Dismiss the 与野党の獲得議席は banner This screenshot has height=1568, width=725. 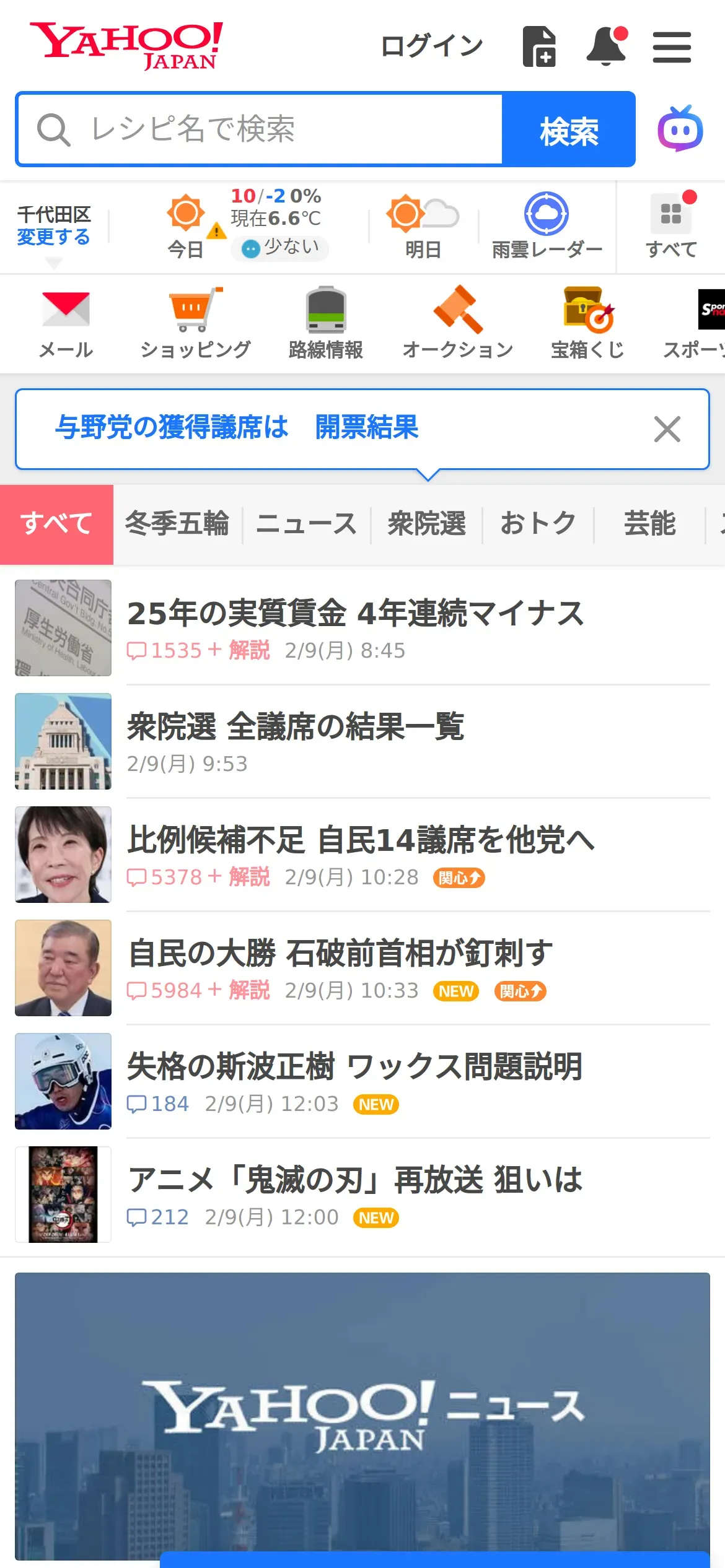click(667, 429)
